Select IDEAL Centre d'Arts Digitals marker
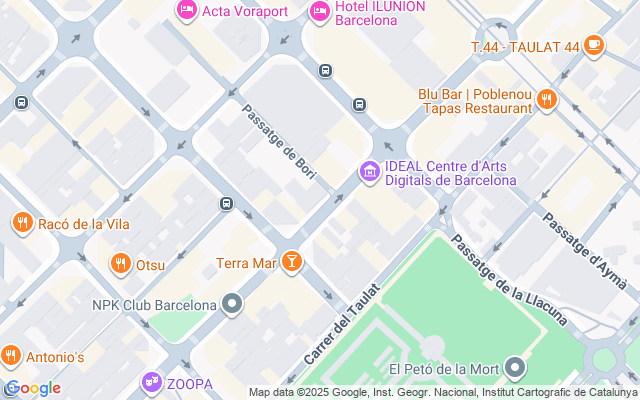The image size is (640, 400). pos(370,172)
